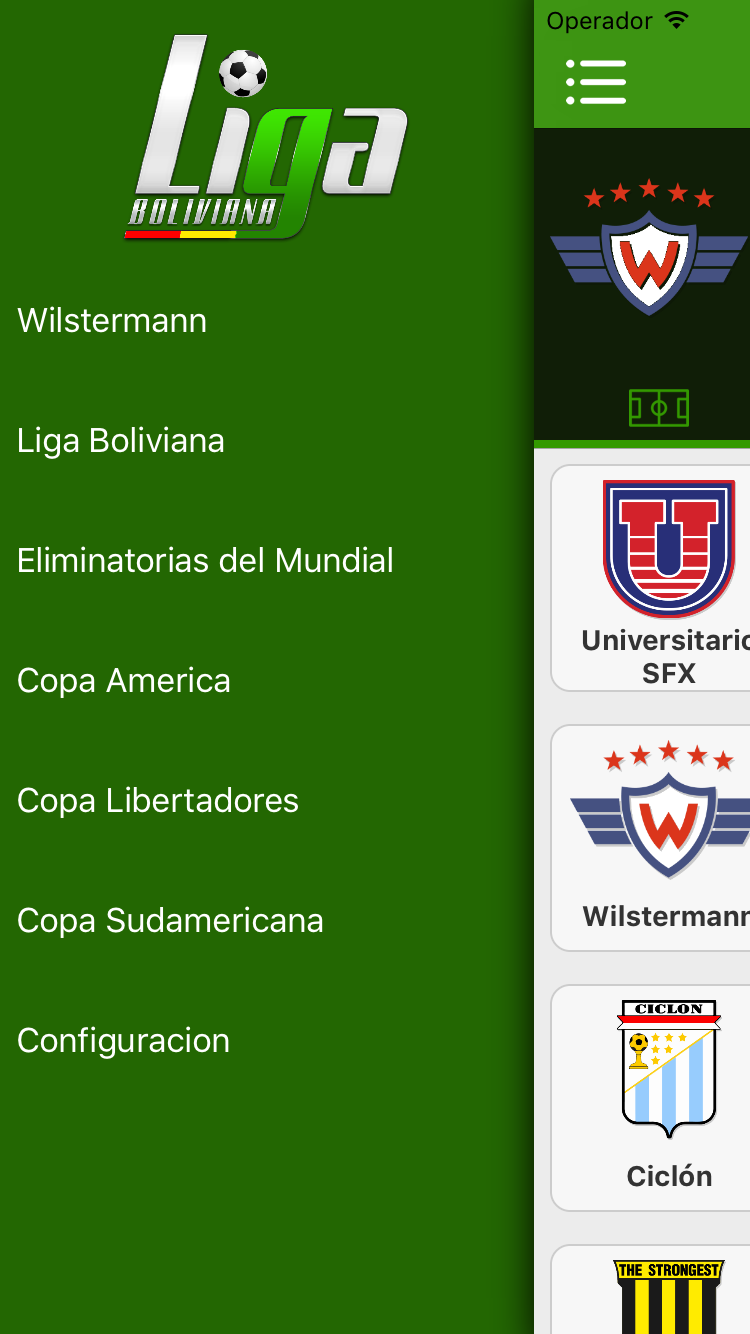Select the Wilstermann team card
Screen dimensions: 750x1334
pyautogui.click(x=651, y=838)
